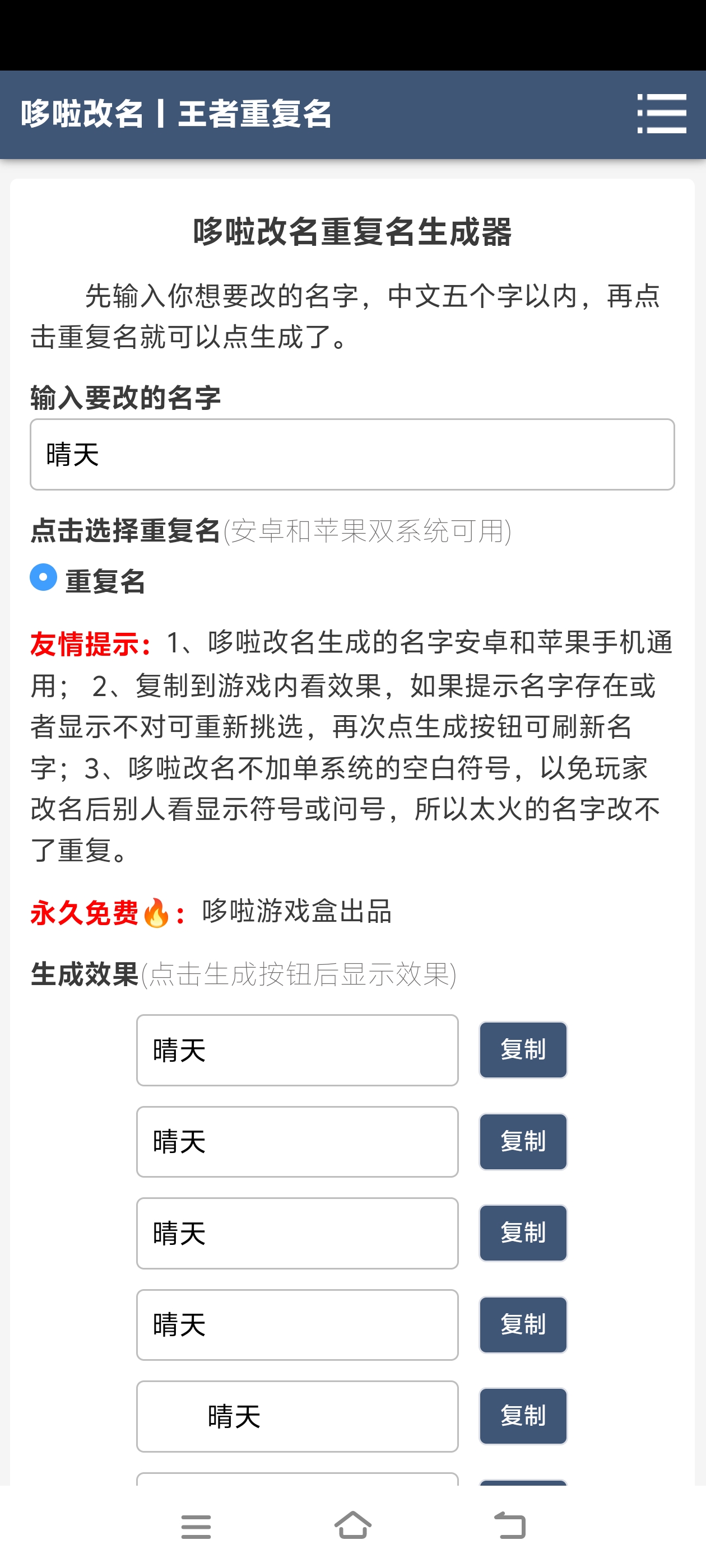706x1568 pixels.
Task: Go to the system home screen
Action: 352,1526
